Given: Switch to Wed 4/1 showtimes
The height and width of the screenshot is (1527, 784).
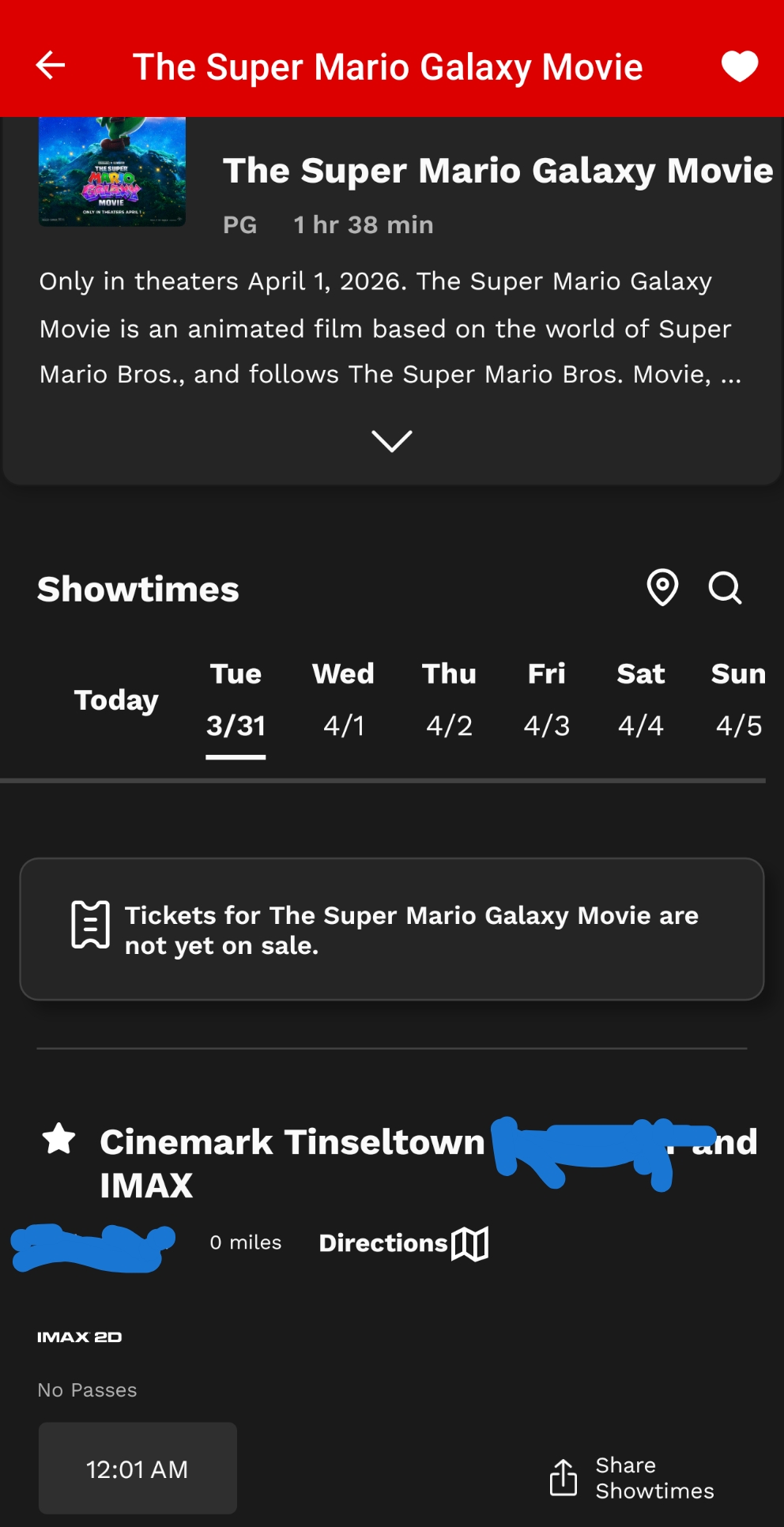Looking at the screenshot, I should 343,700.
